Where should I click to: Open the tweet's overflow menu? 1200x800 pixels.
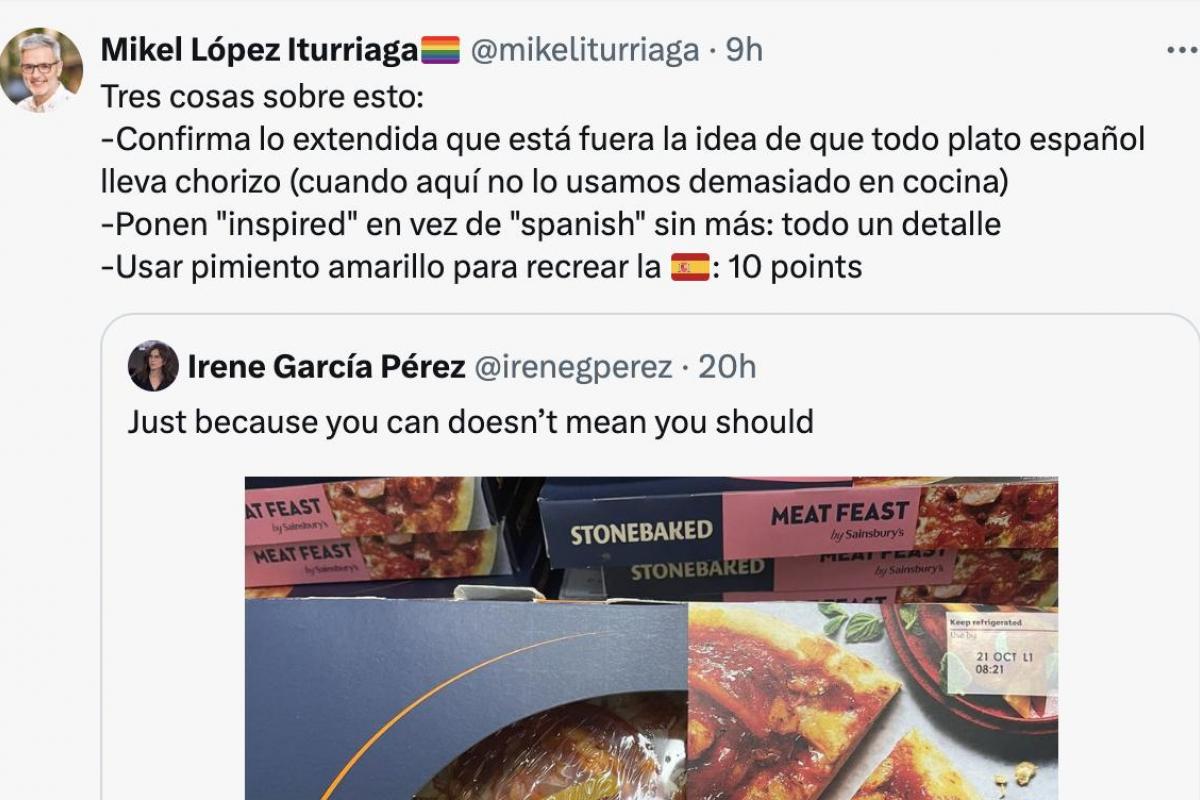click(1180, 50)
